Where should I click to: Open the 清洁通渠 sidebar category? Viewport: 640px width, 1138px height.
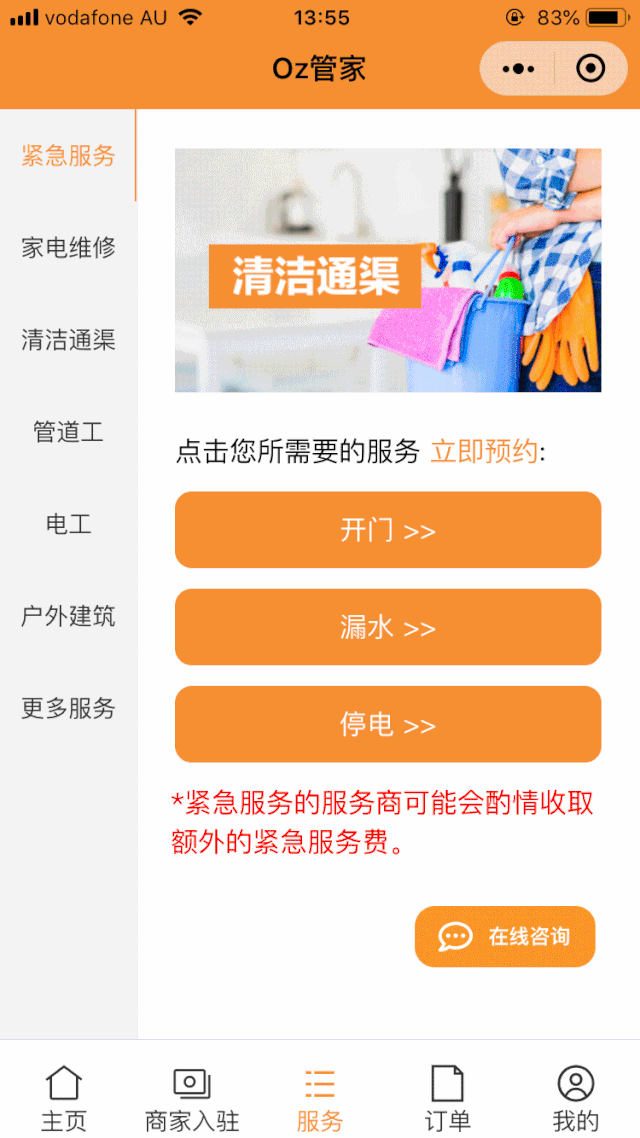pos(68,340)
